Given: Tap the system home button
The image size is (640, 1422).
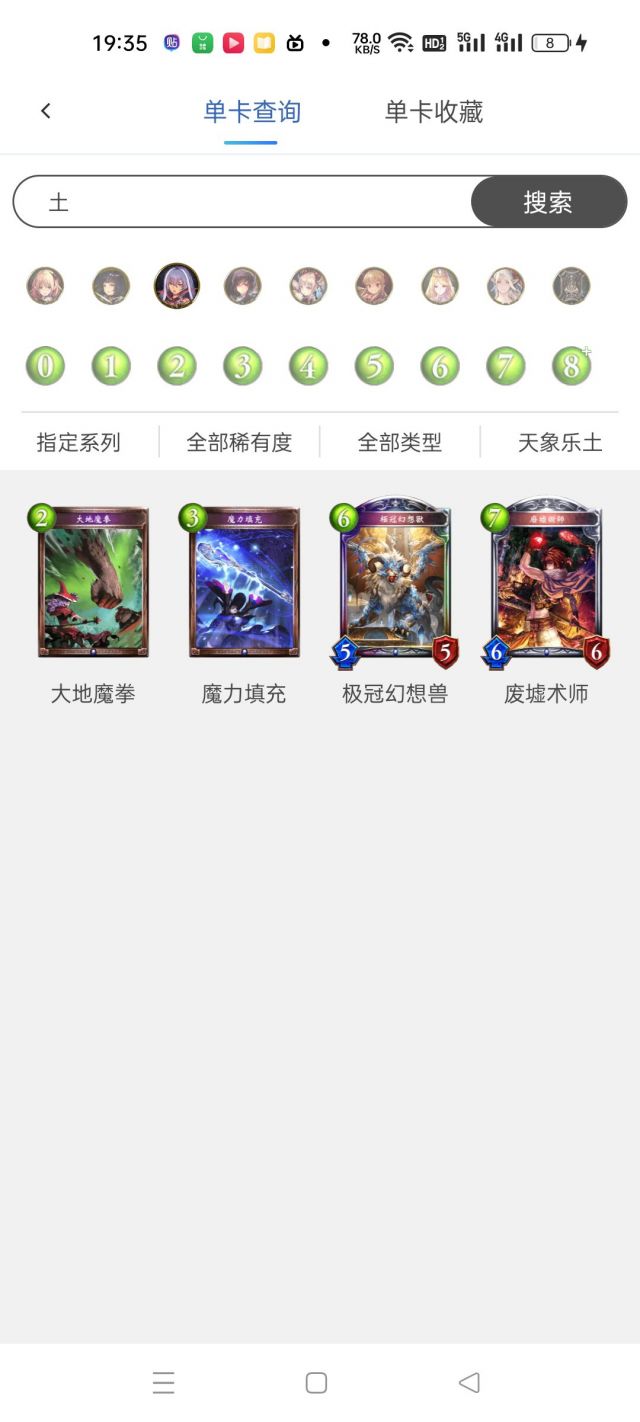Looking at the screenshot, I should pos(316,1383).
